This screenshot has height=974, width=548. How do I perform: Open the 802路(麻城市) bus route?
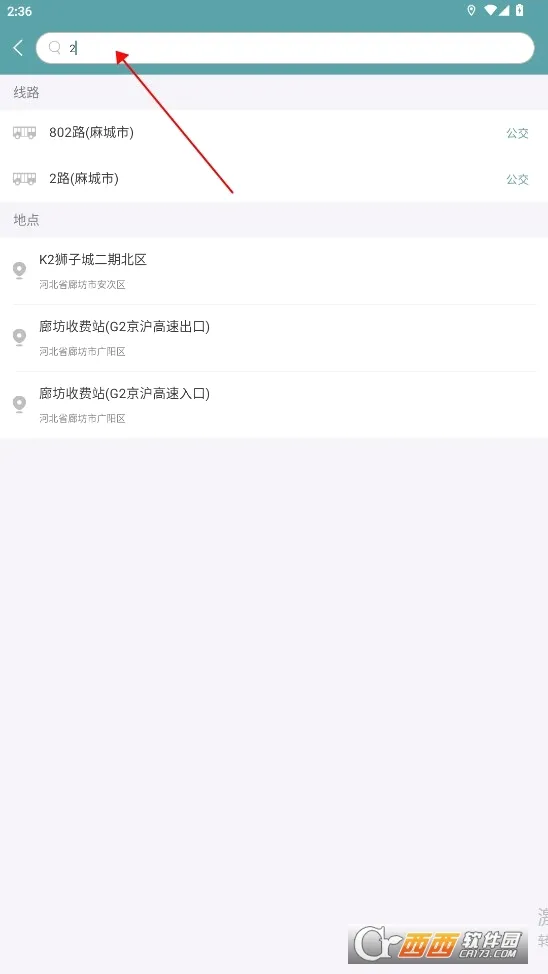tap(274, 132)
